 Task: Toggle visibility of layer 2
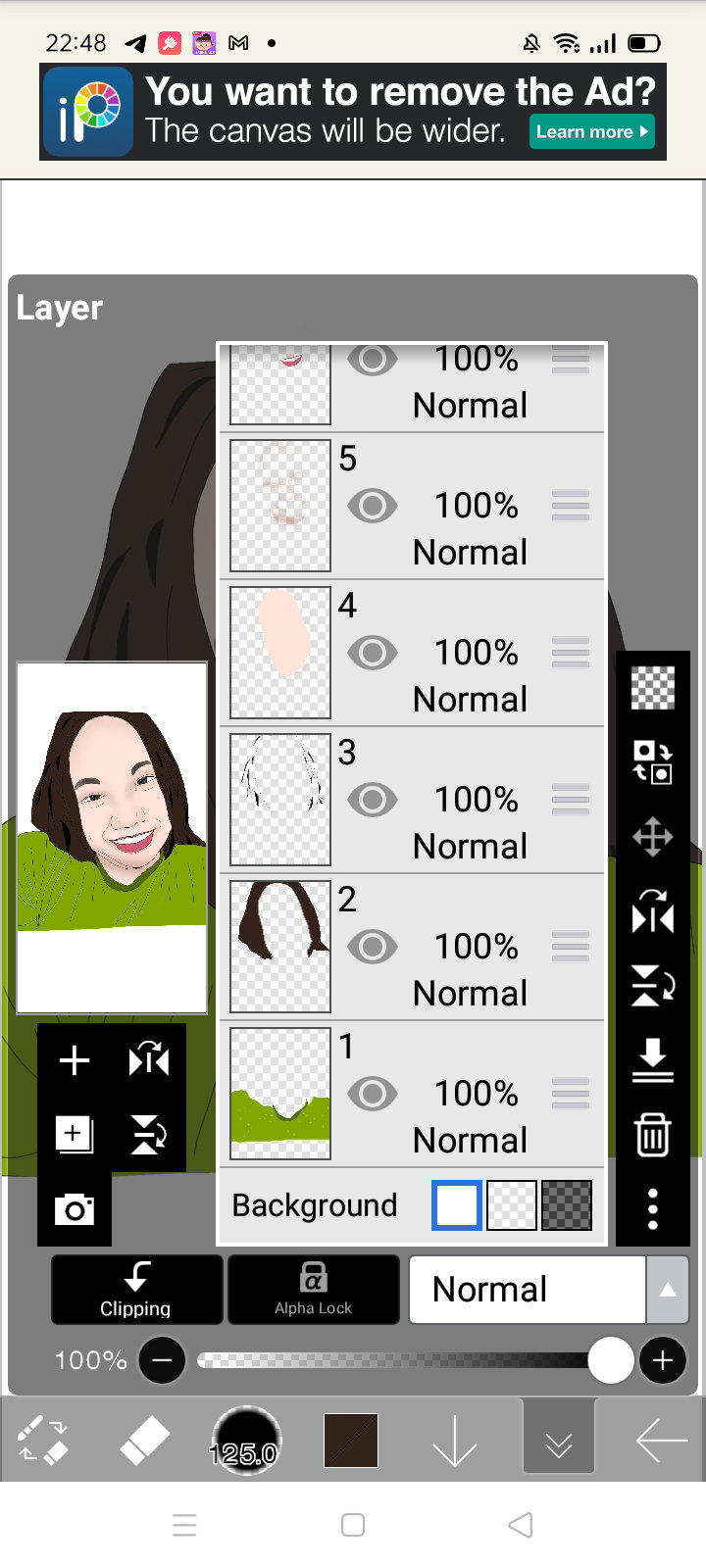(x=373, y=947)
